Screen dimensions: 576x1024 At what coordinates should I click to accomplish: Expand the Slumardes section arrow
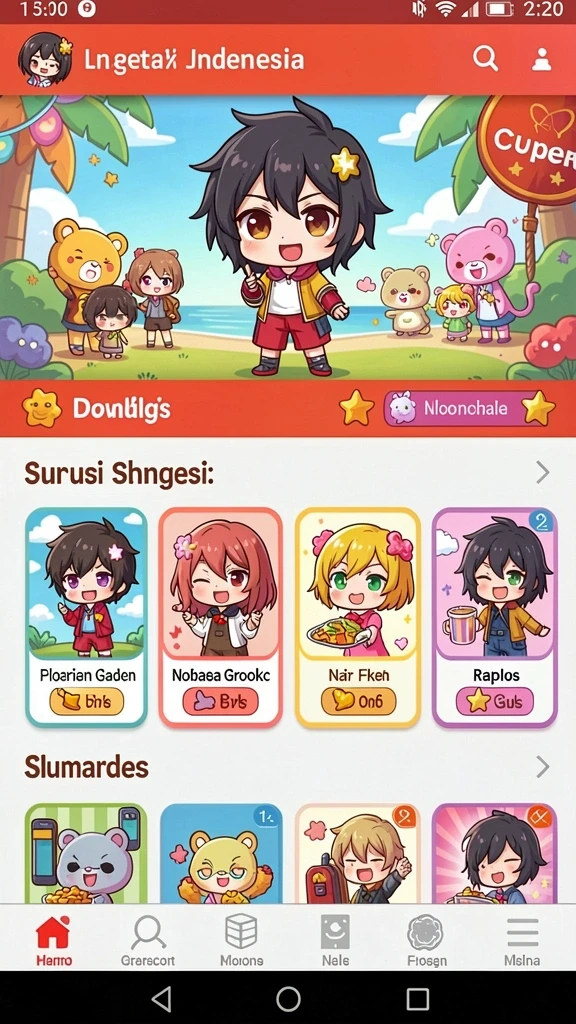tap(542, 767)
